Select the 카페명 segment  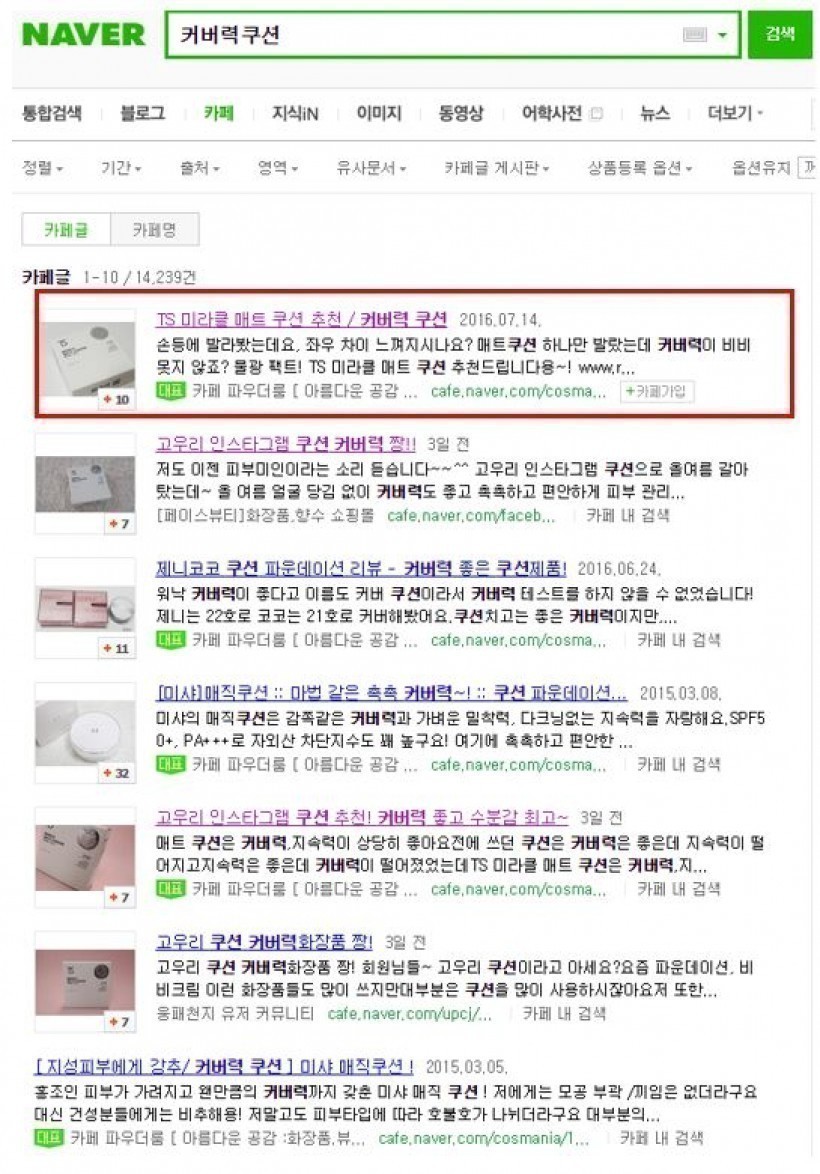point(154,230)
